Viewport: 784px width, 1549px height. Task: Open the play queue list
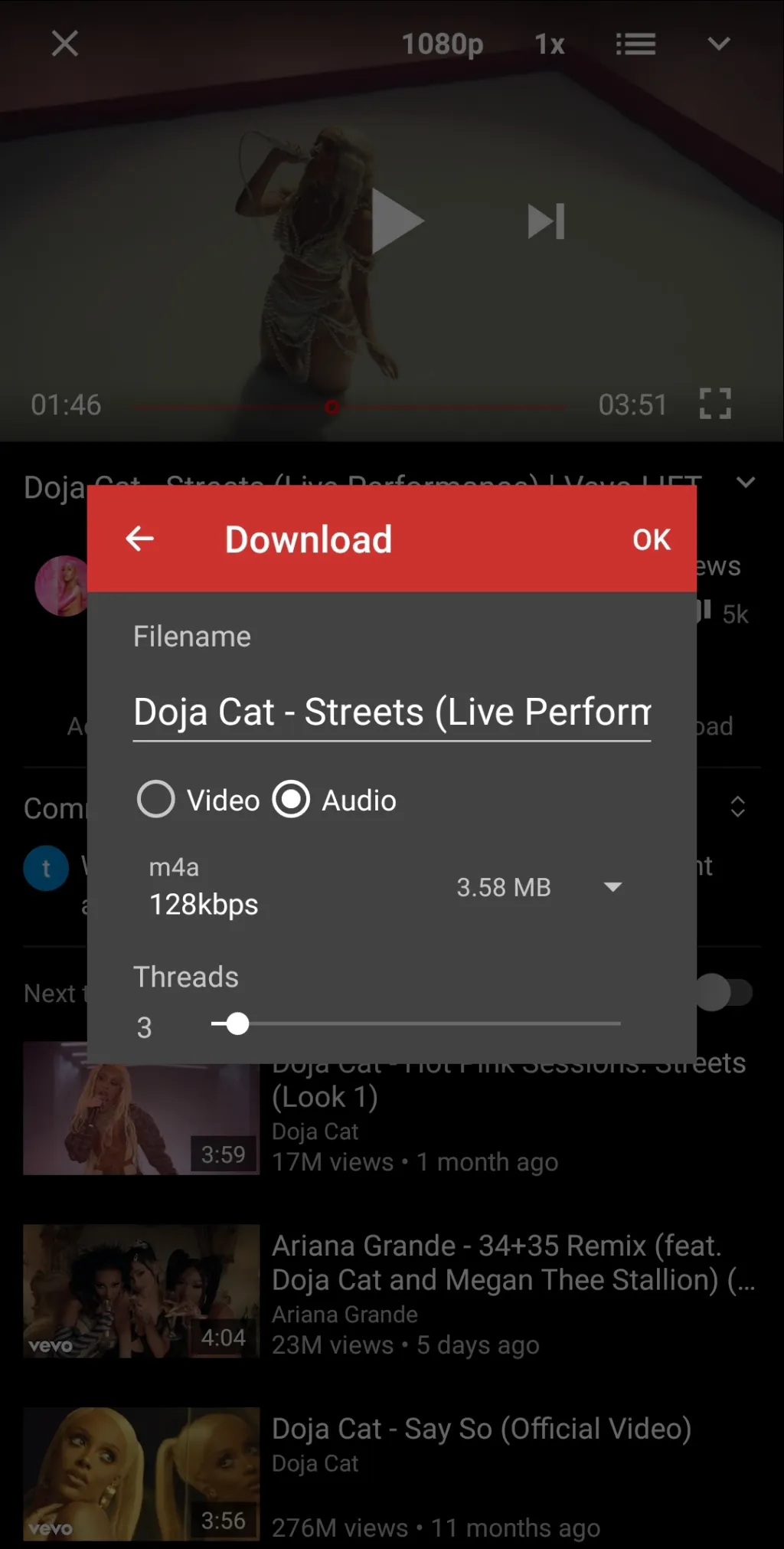(635, 44)
